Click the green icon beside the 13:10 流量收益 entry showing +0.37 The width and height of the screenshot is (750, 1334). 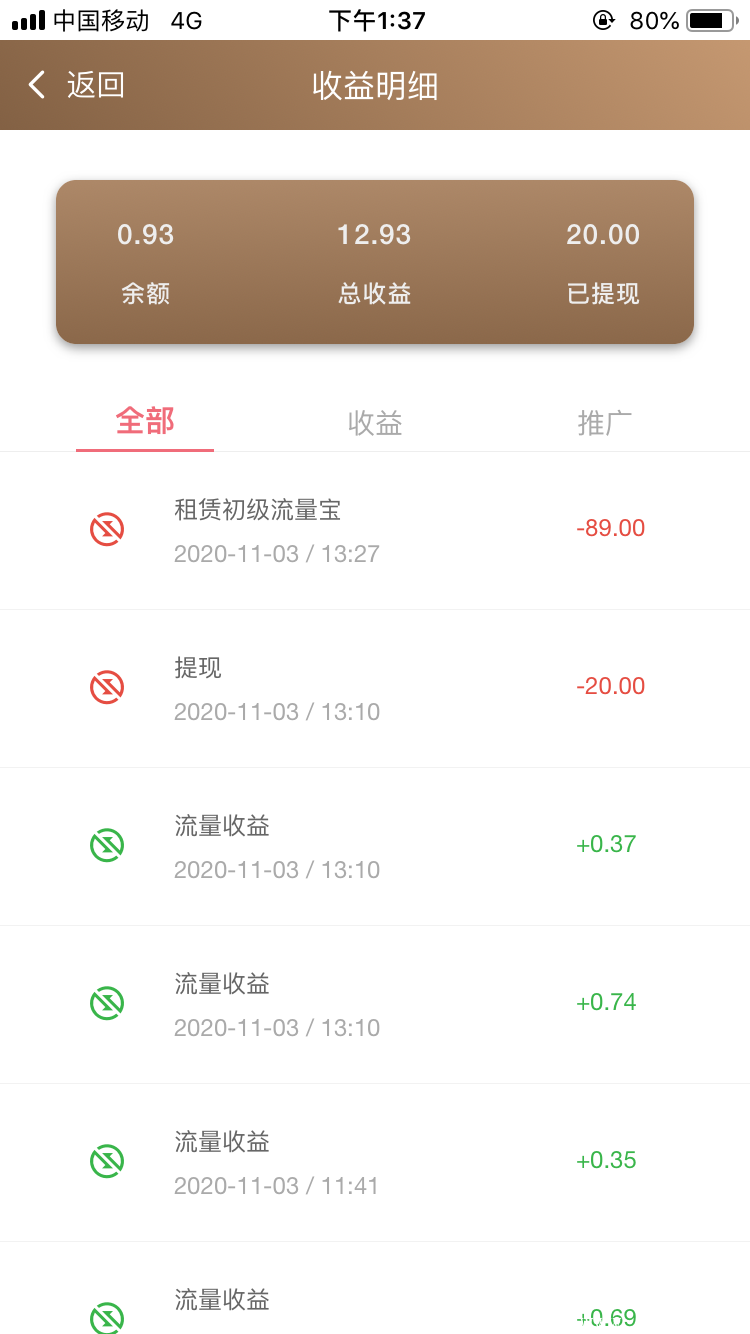click(105, 845)
